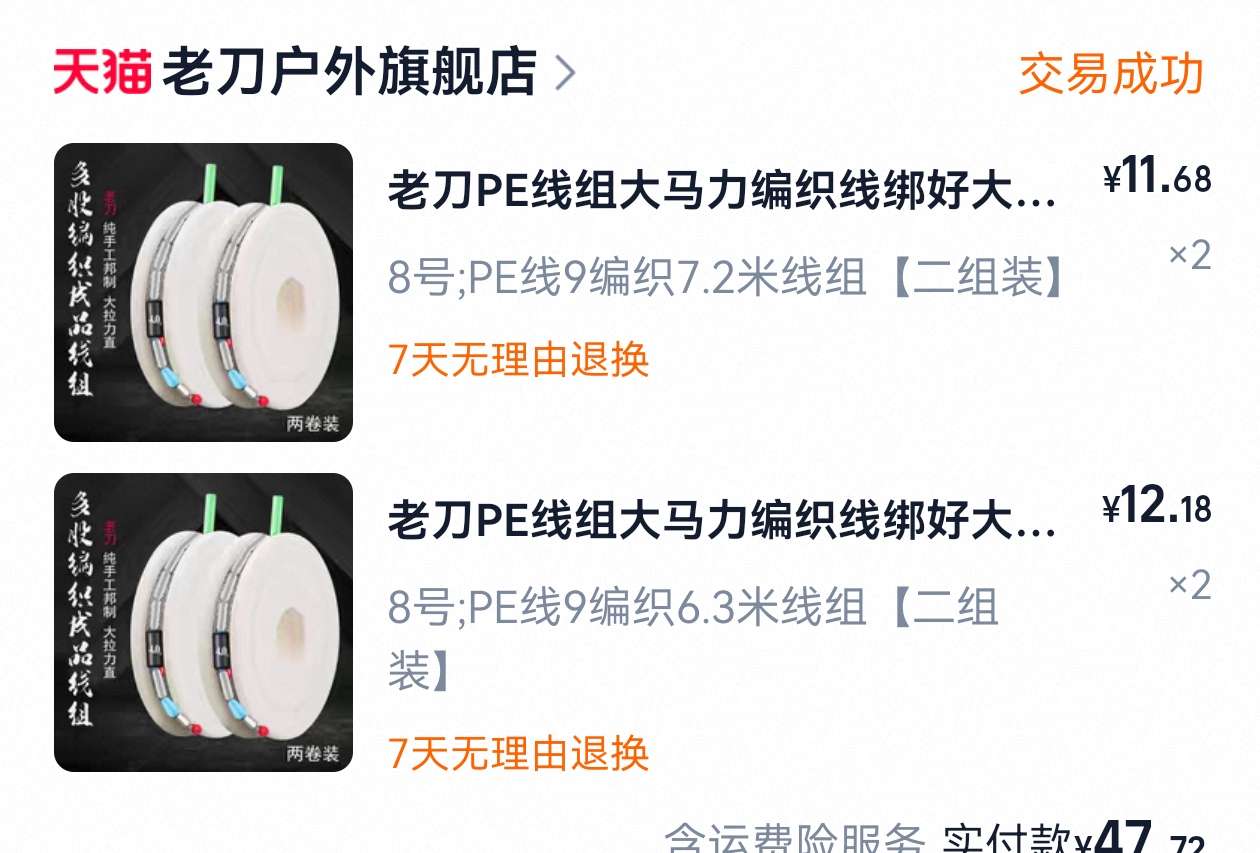This screenshot has width=1260, height=853.
Task: Open the 6.3米线组 order item details
Action: tap(720, 521)
